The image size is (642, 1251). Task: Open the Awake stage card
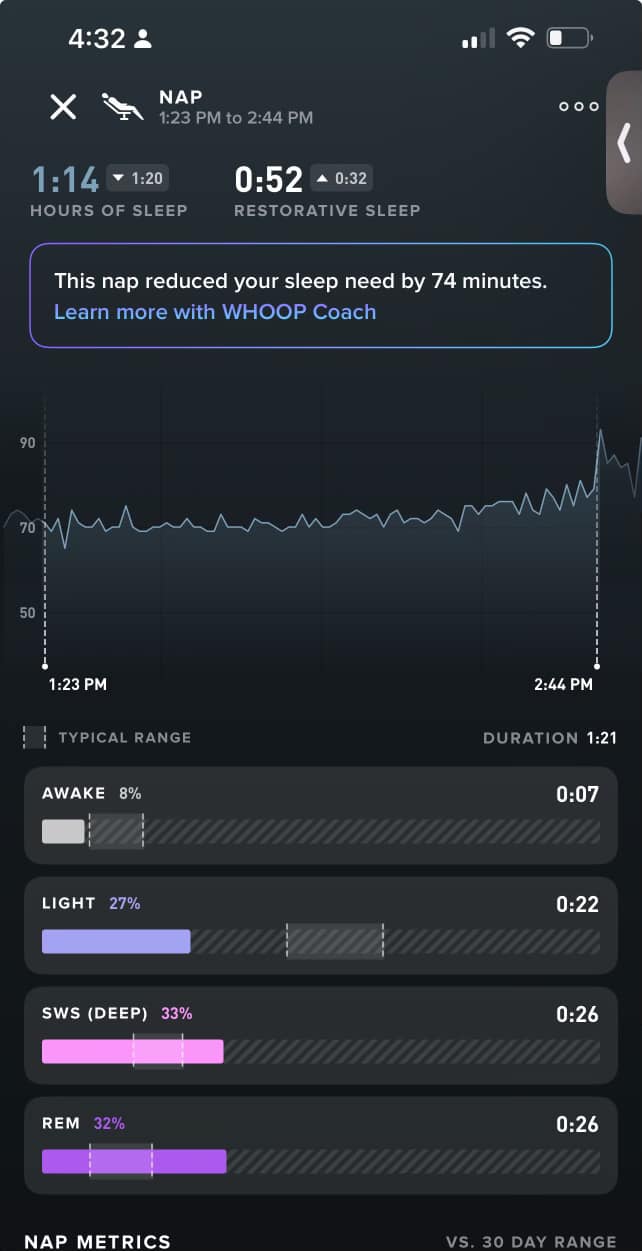(321, 815)
